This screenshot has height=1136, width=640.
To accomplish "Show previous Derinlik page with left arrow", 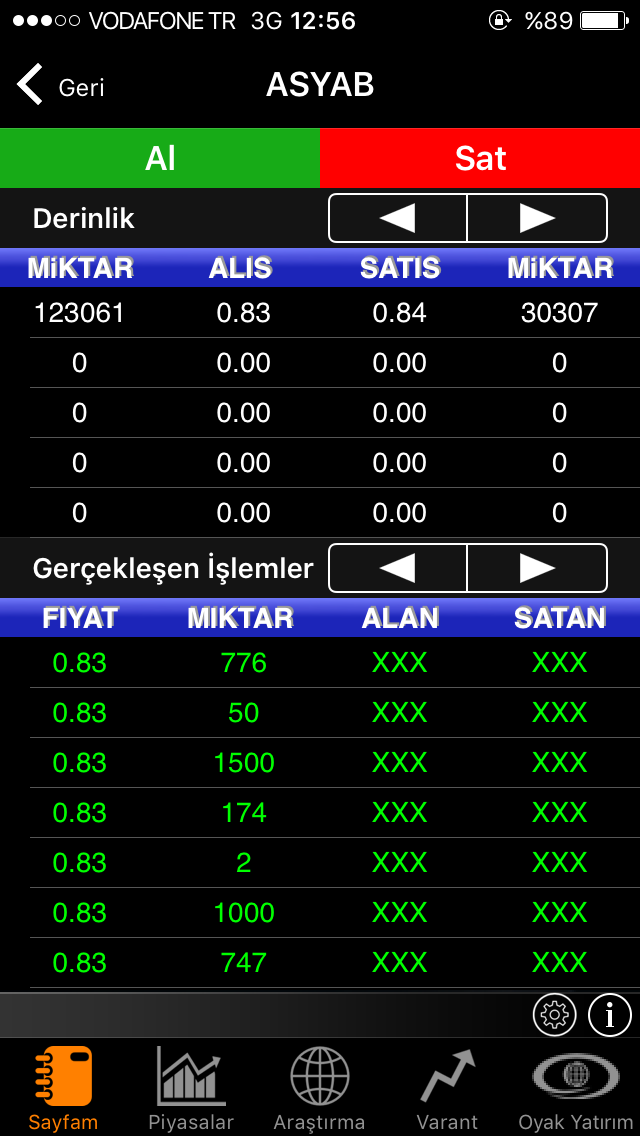I will click(x=398, y=218).
